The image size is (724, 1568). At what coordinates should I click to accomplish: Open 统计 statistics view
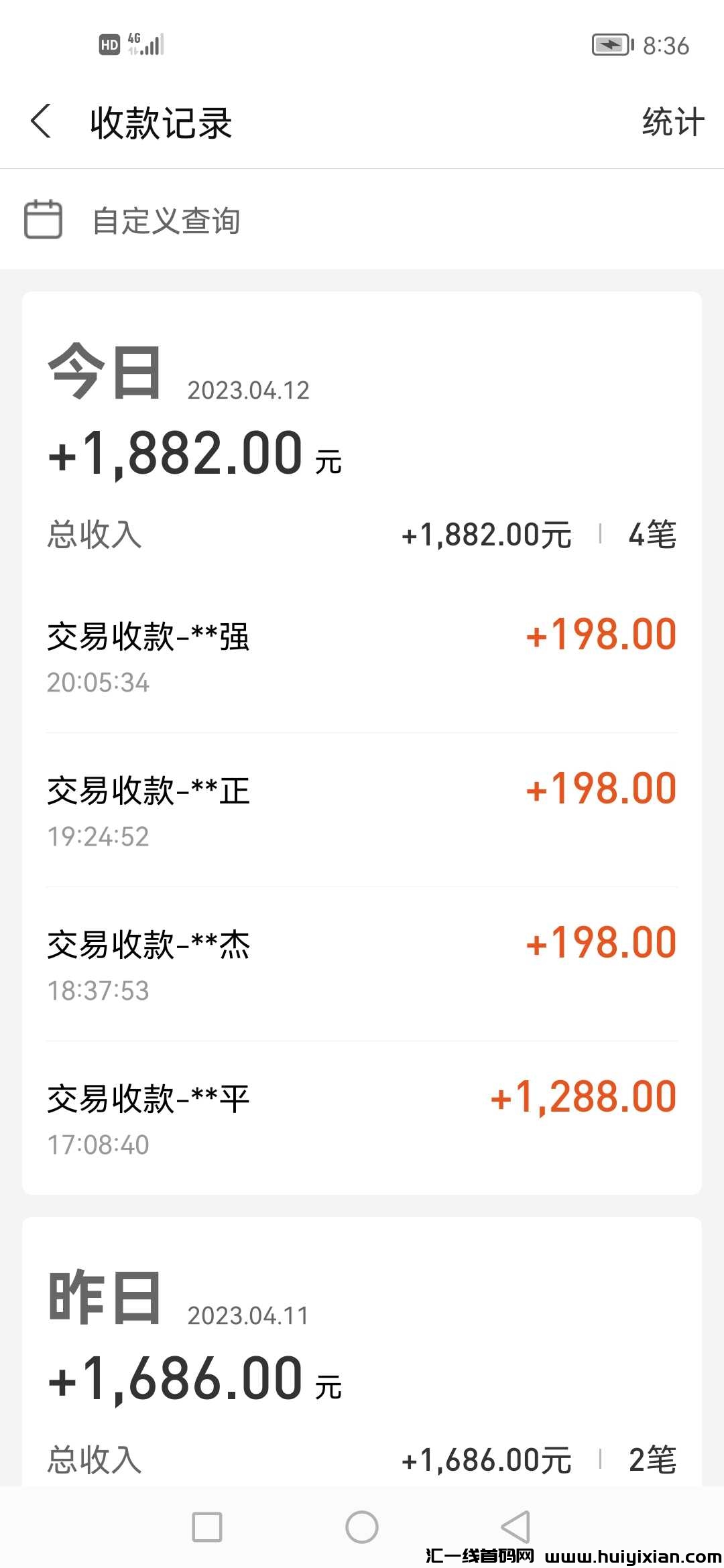point(672,123)
